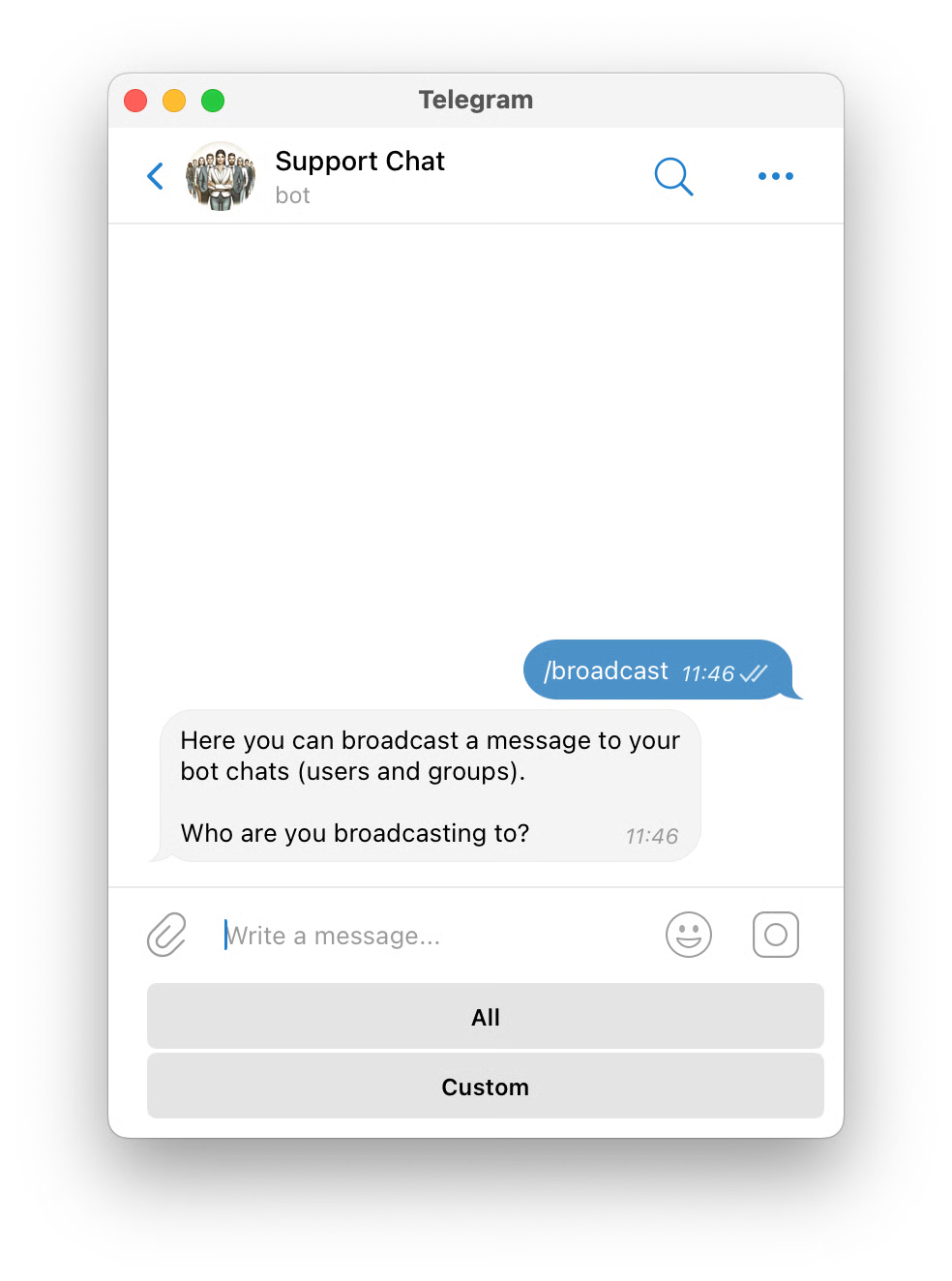Screen dimensions: 952x1281
Task: Toggle the bot keyboard icon
Action: coord(776,935)
